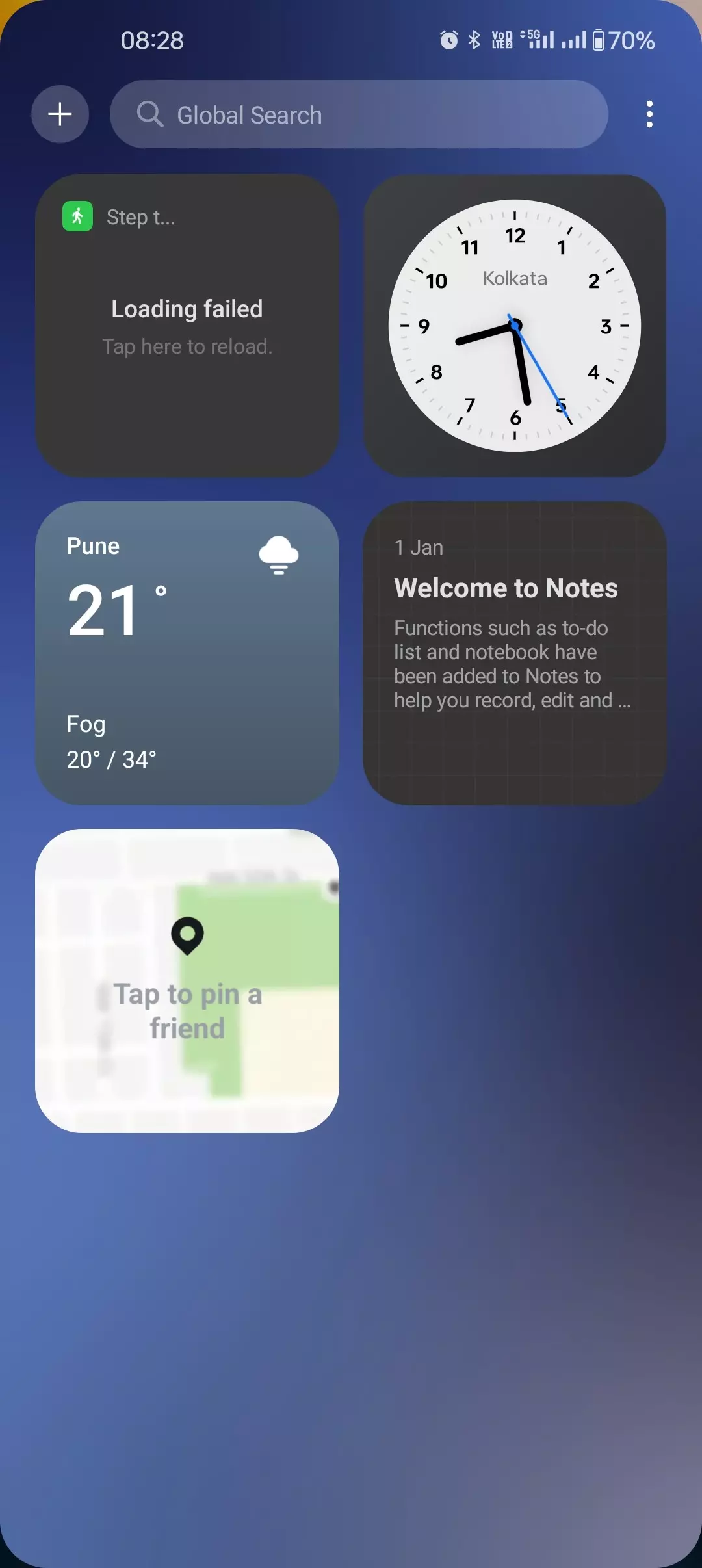Open the Global Search box
702x1568 pixels.
(x=359, y=114)
